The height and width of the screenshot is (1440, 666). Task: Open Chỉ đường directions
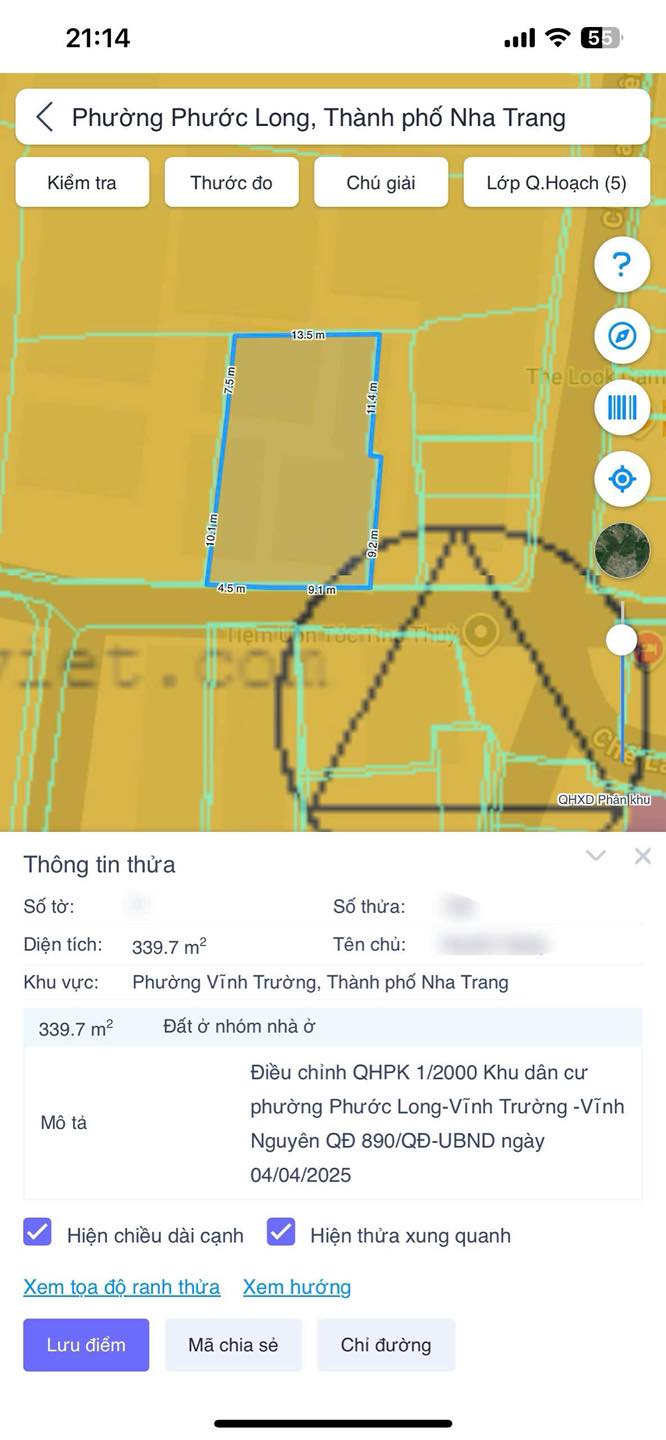click(386, 1345)
